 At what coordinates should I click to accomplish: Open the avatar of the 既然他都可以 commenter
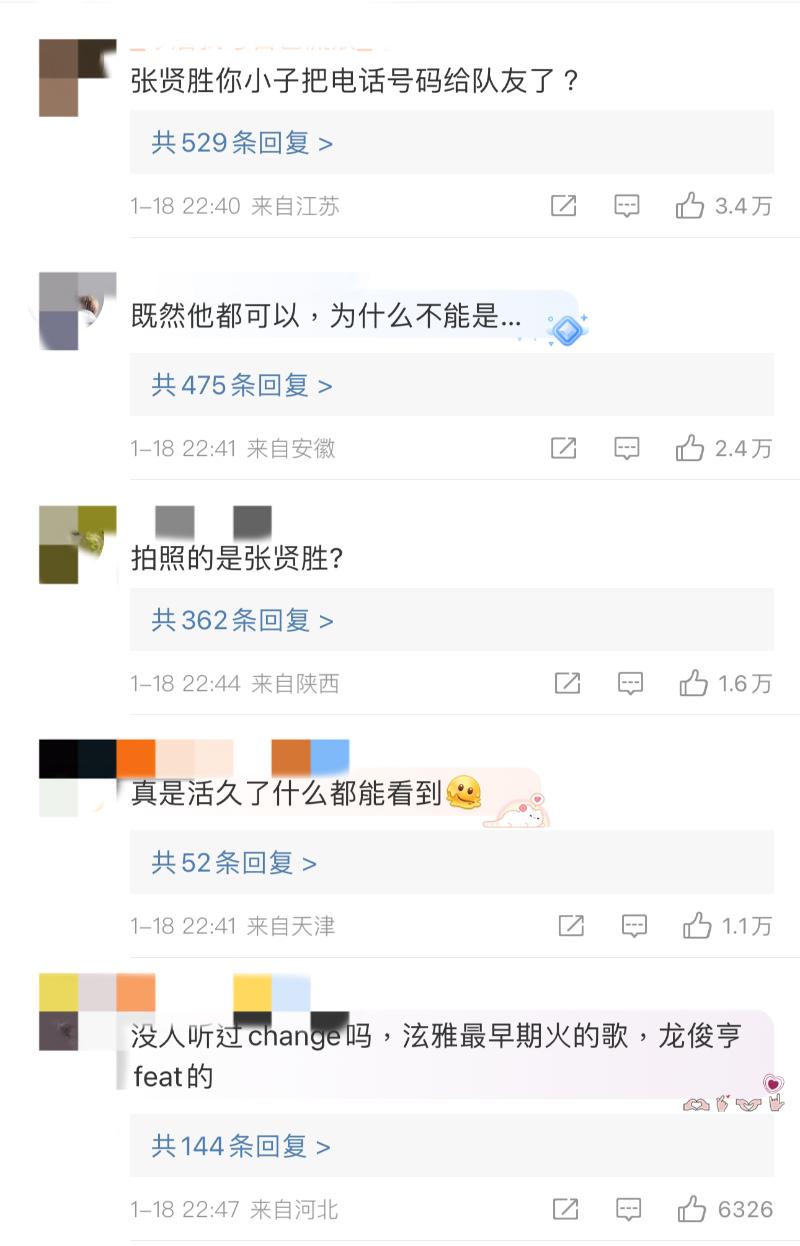click(x=77, y=311)
